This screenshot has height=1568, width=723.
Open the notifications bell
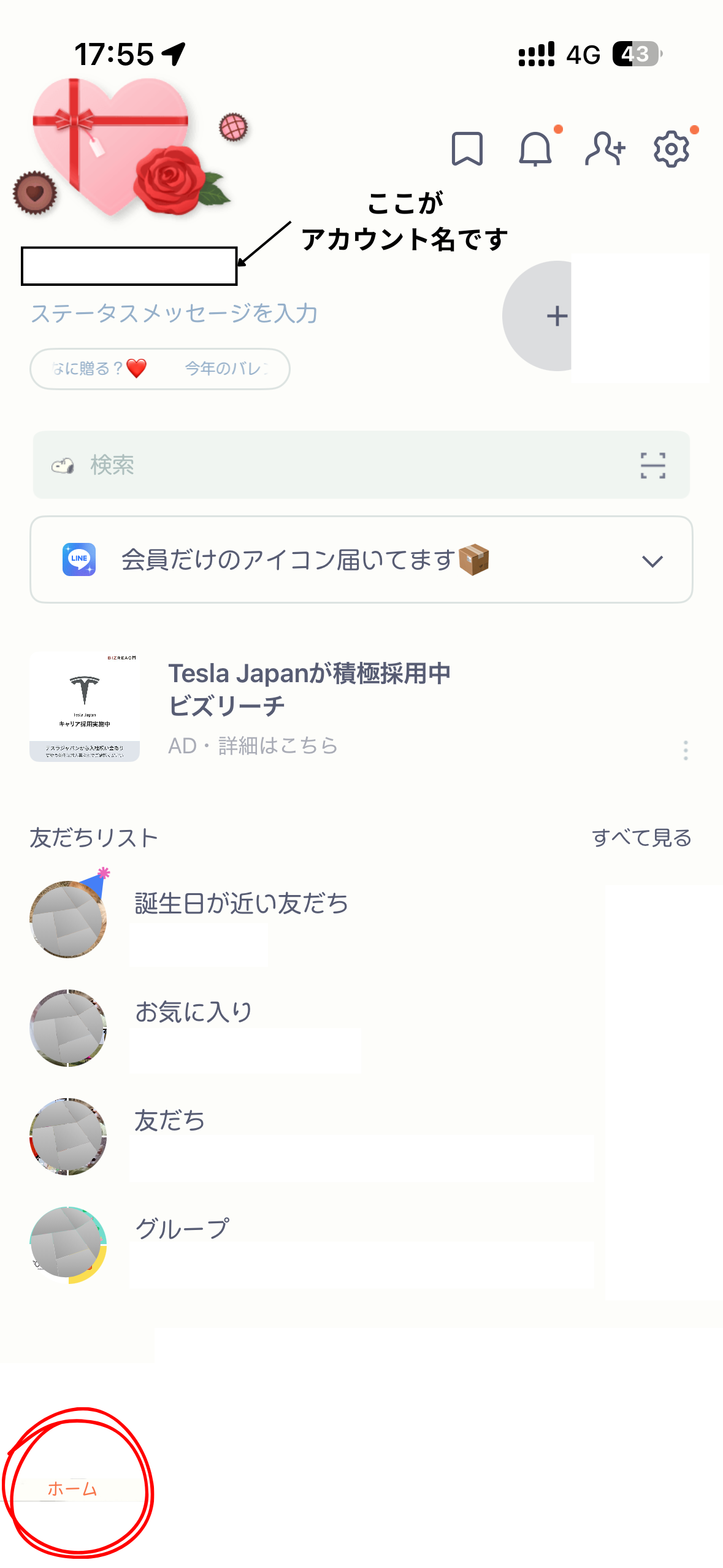pos(535,149)
